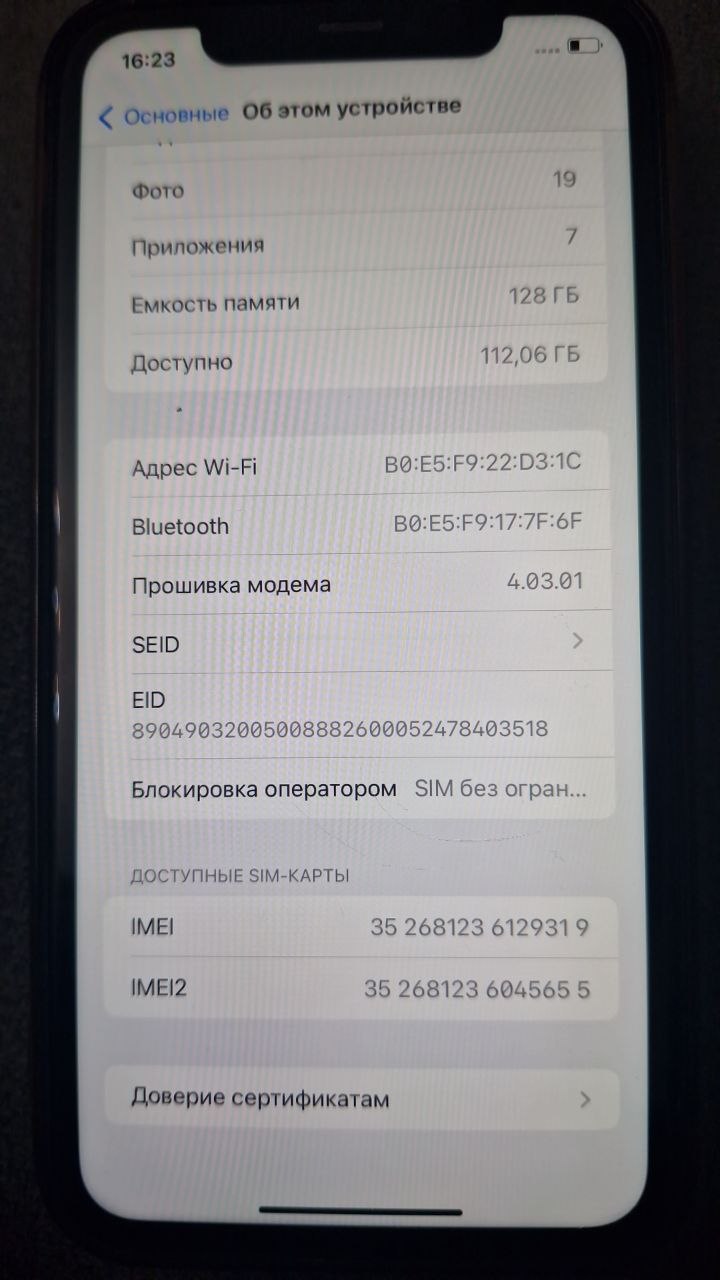Screen dimensions: 720x1280
Task: Go back to Основные settings
Action: 163,115
